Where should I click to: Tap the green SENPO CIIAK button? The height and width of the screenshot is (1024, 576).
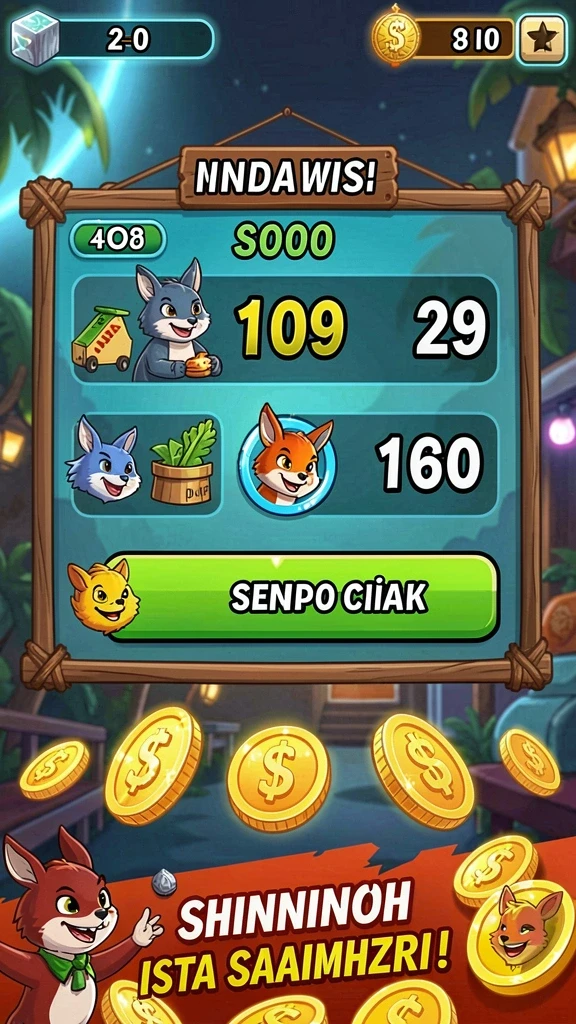[302, 597]
